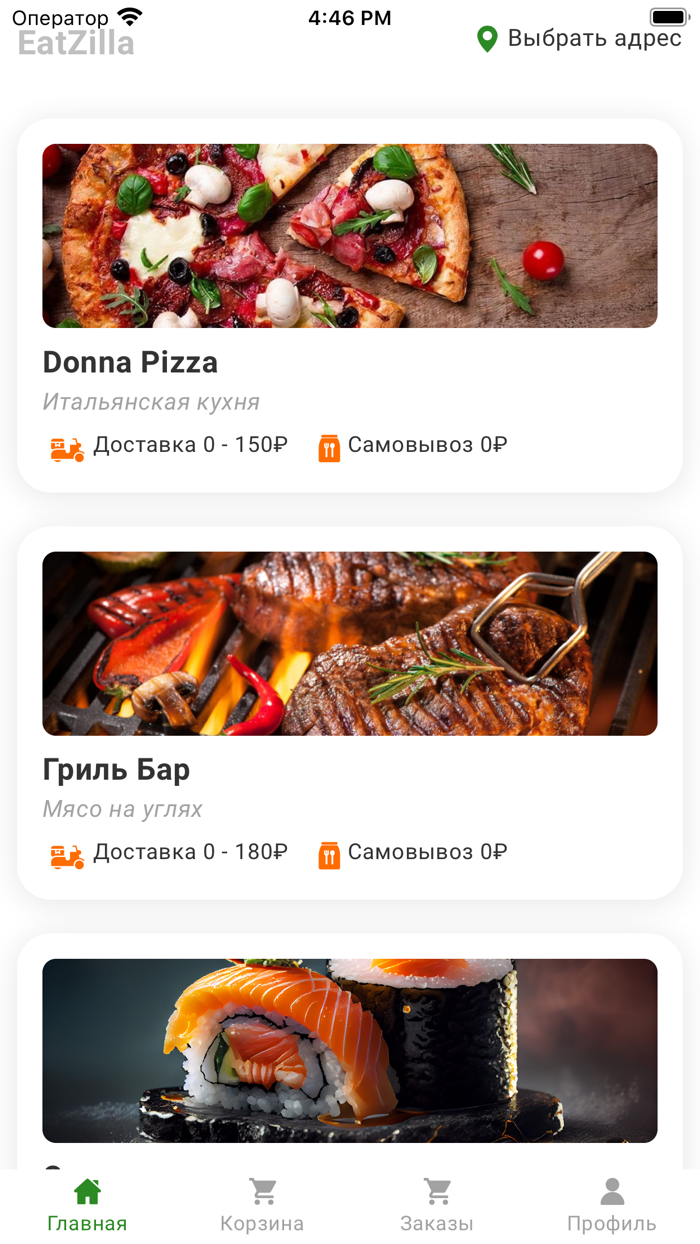700x1244 pixels.
Task: Go to the Заказы tab
Action: click(437, 1205)
